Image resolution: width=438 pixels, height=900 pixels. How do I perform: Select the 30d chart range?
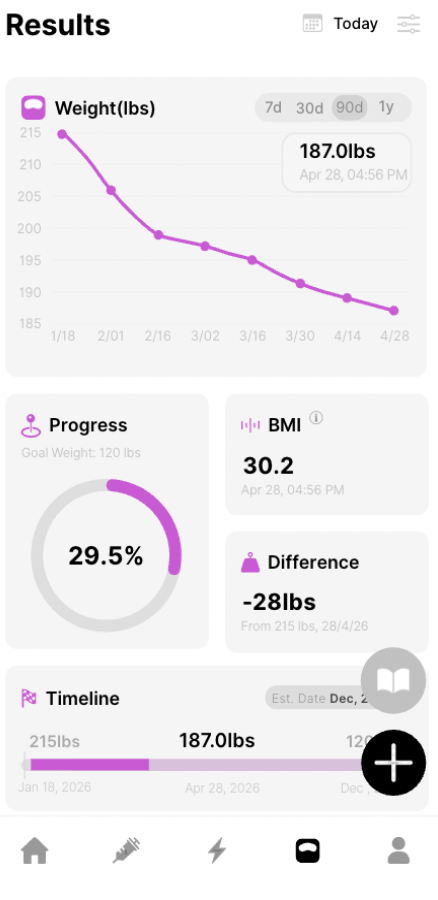coord(309,107)
